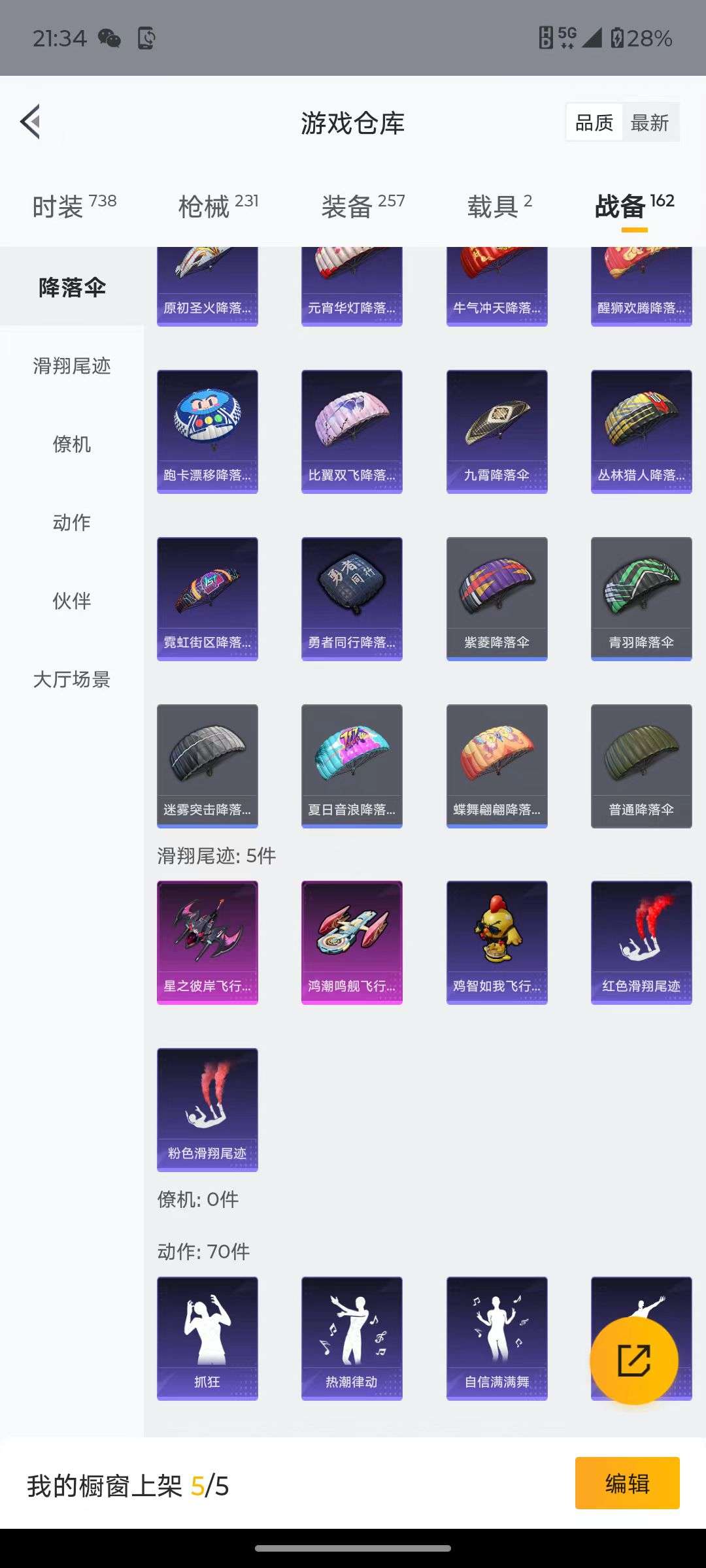Image resolution: width=706 pixels, height=1568 pixels.
Task: Open the 抓狂 emote action
Action: coord(207,1337)
